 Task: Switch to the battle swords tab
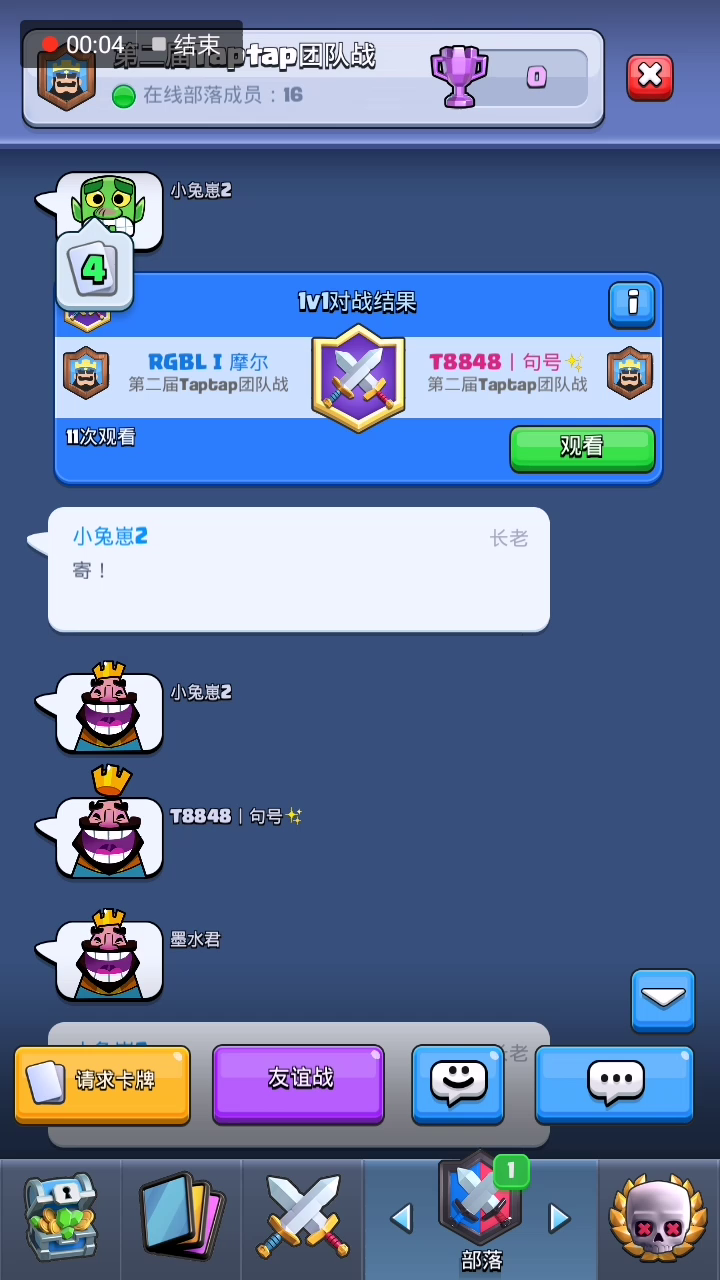click(x=303, y=1216)
